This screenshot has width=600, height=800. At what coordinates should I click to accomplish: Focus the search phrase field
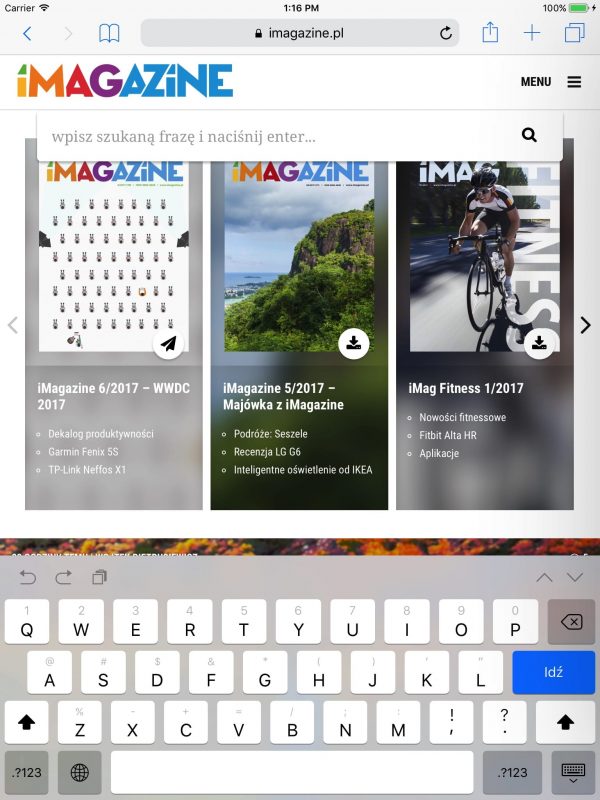coord(270,136)
